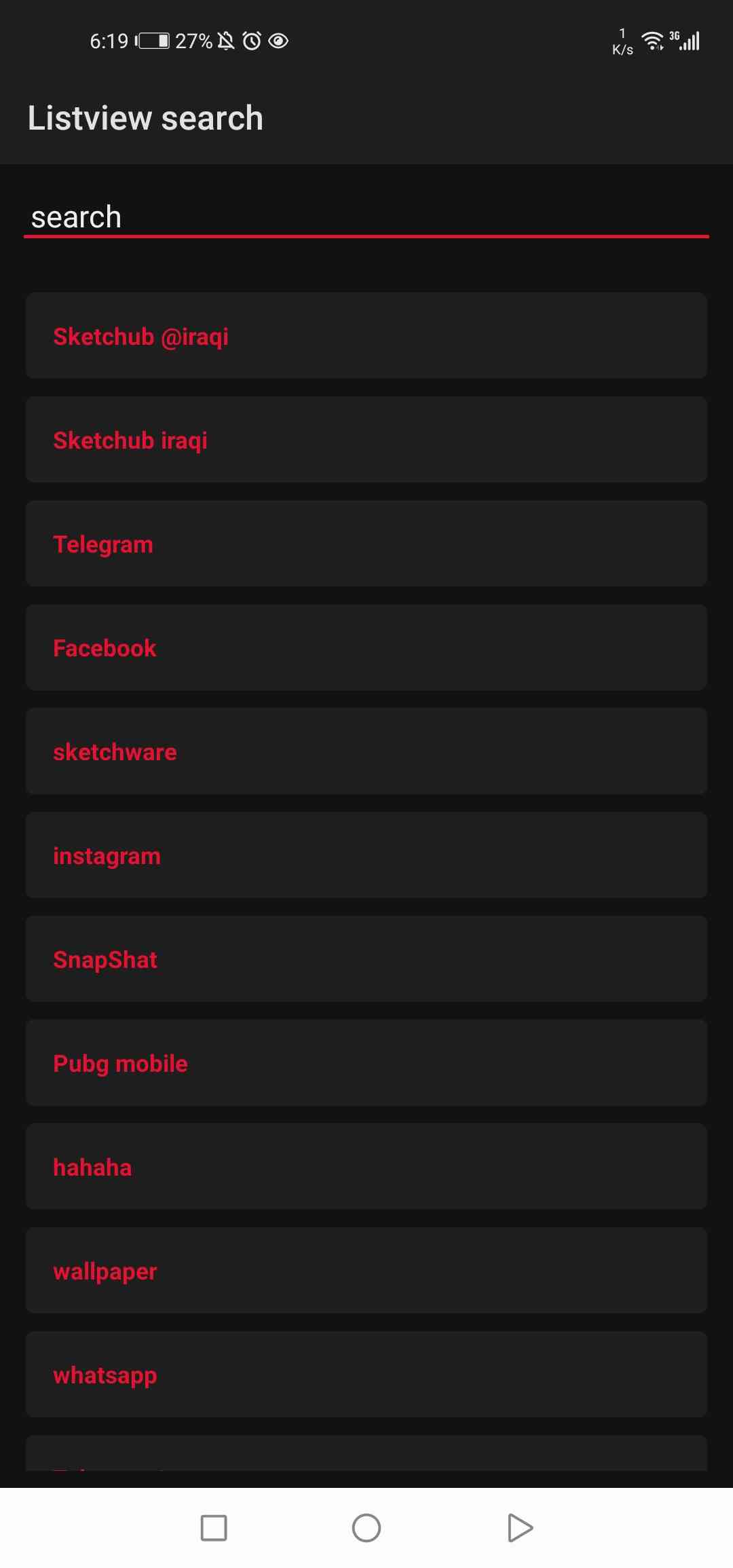733x1568 pixels.
Task: Tap the Pubg mobile entry
Action: pos(366,1062)
